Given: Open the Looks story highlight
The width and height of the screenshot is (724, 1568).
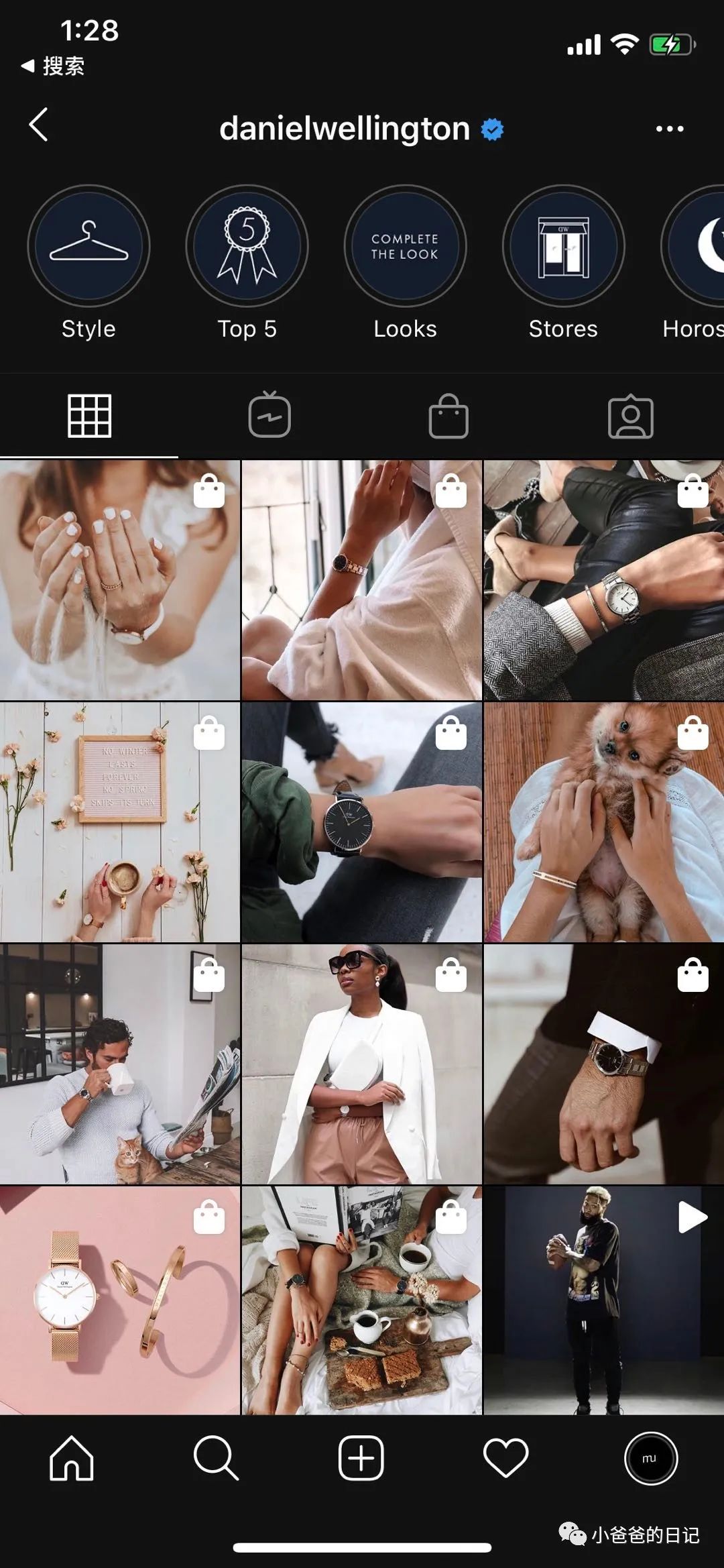Looking at the screenshot, I should [405, 246].
